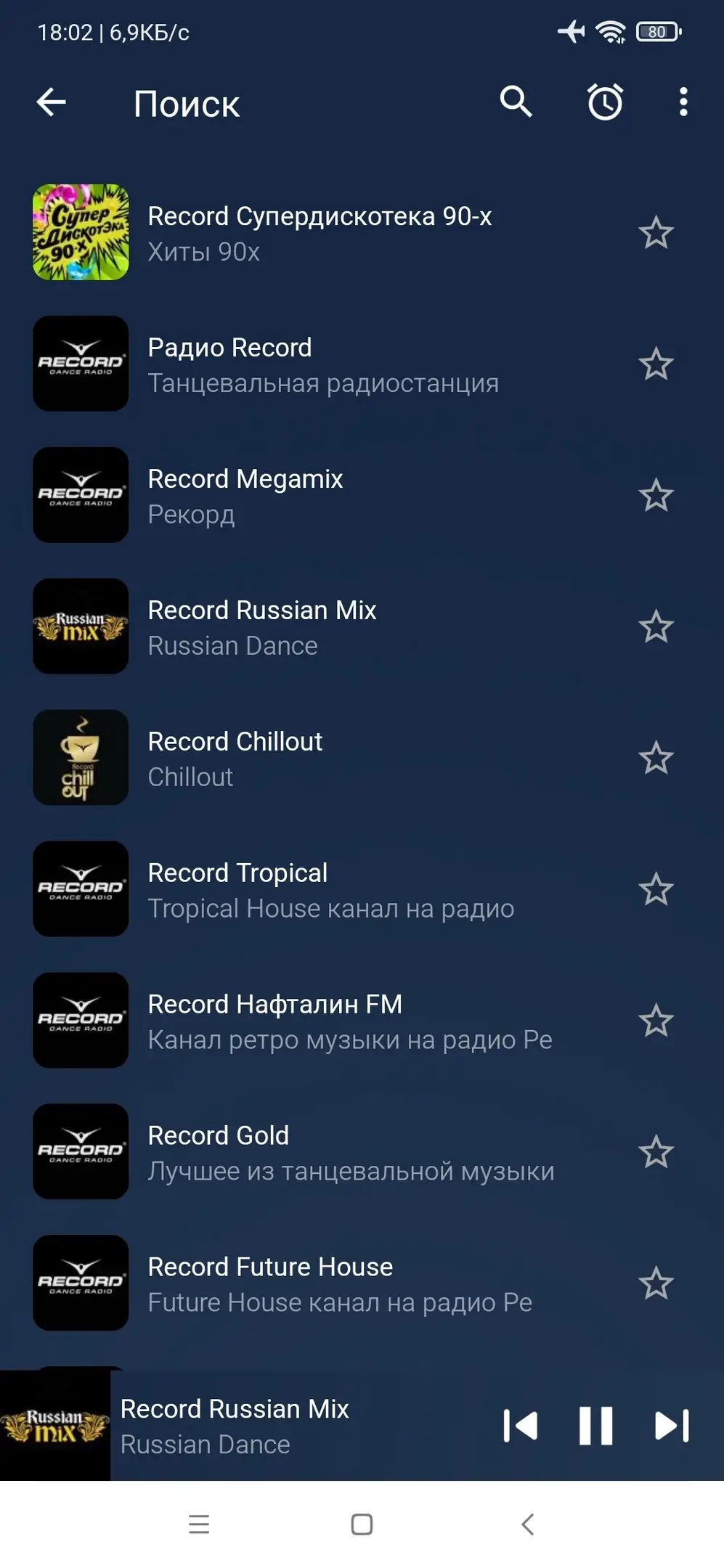Open the overflow menu
Viewport: 724px width, 1568px height.
pos(683,102)
